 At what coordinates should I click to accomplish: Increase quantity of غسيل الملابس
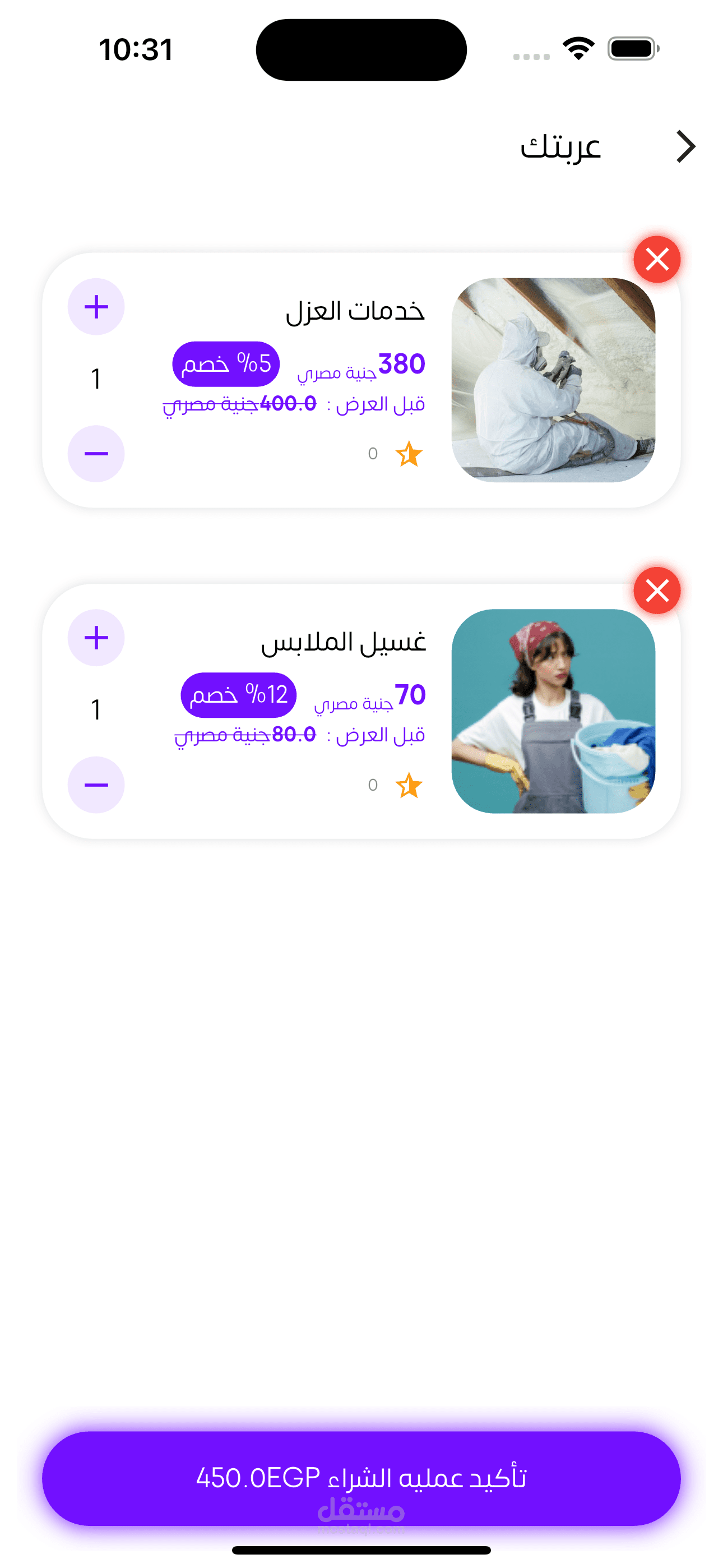click(96, 638)
